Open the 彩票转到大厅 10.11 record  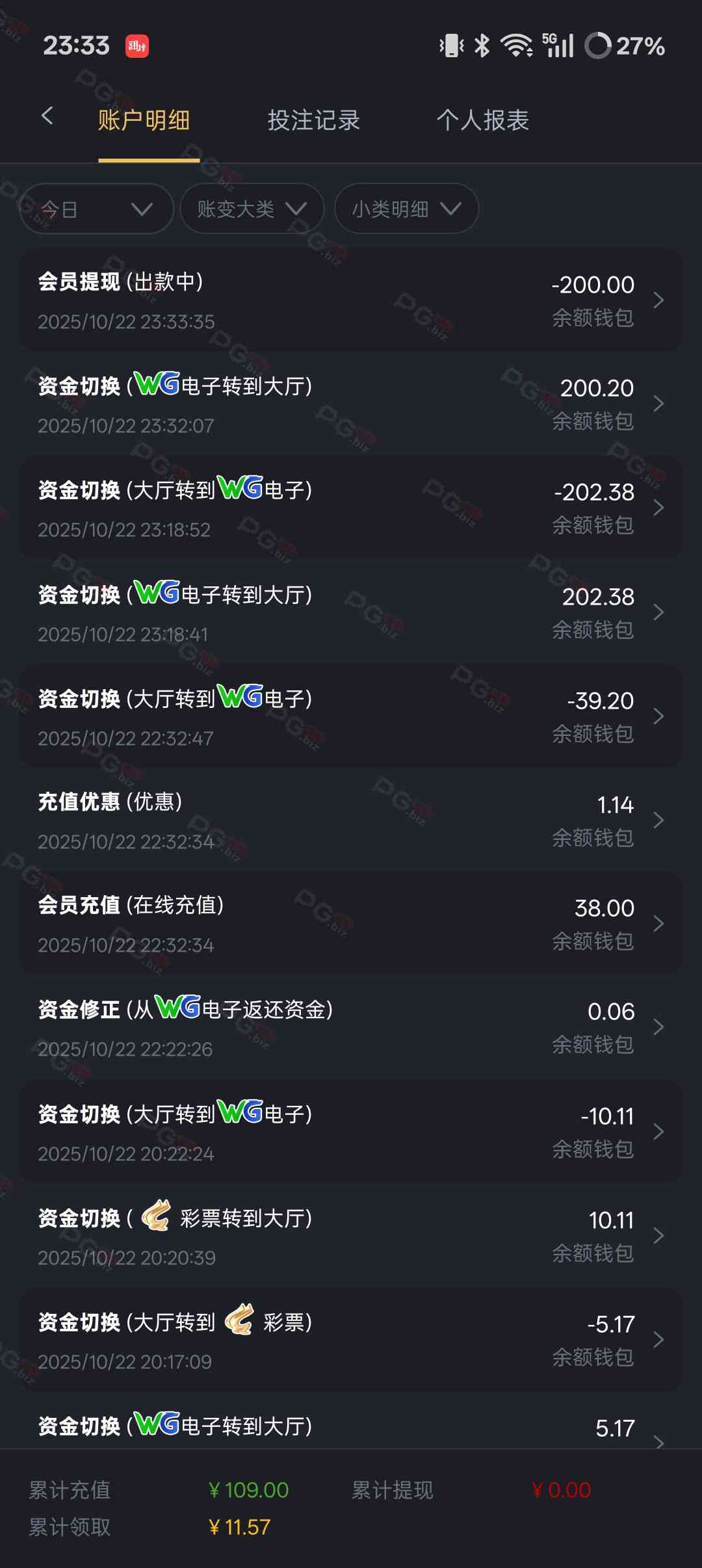coord(351,1236)
